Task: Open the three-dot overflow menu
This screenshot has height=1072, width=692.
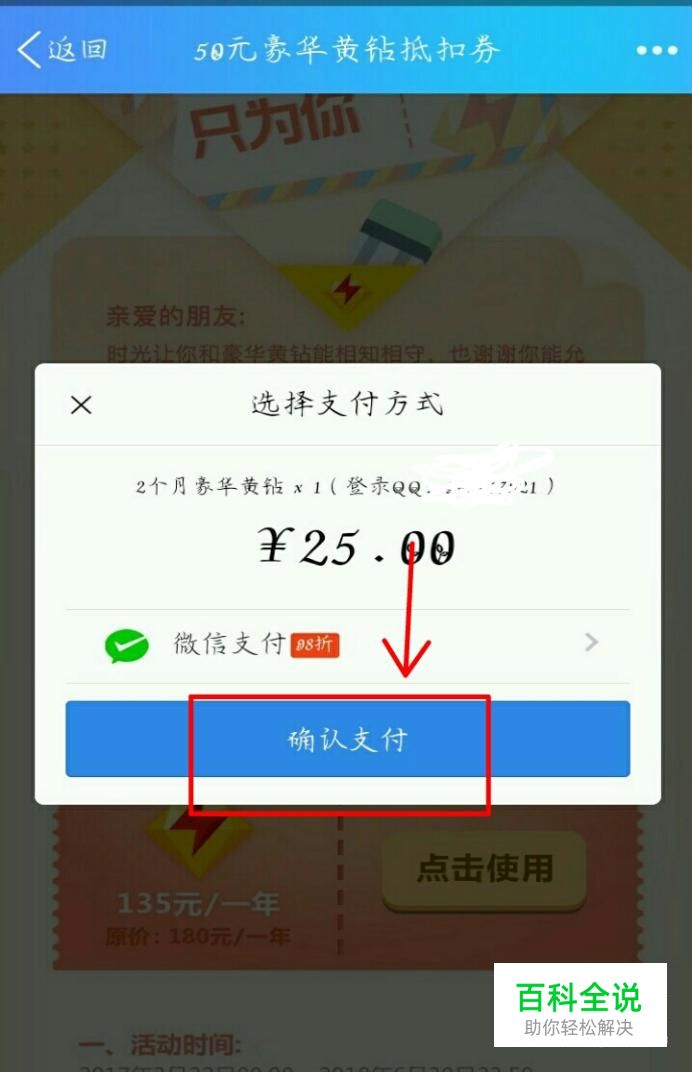Action: tap(656, 50)
